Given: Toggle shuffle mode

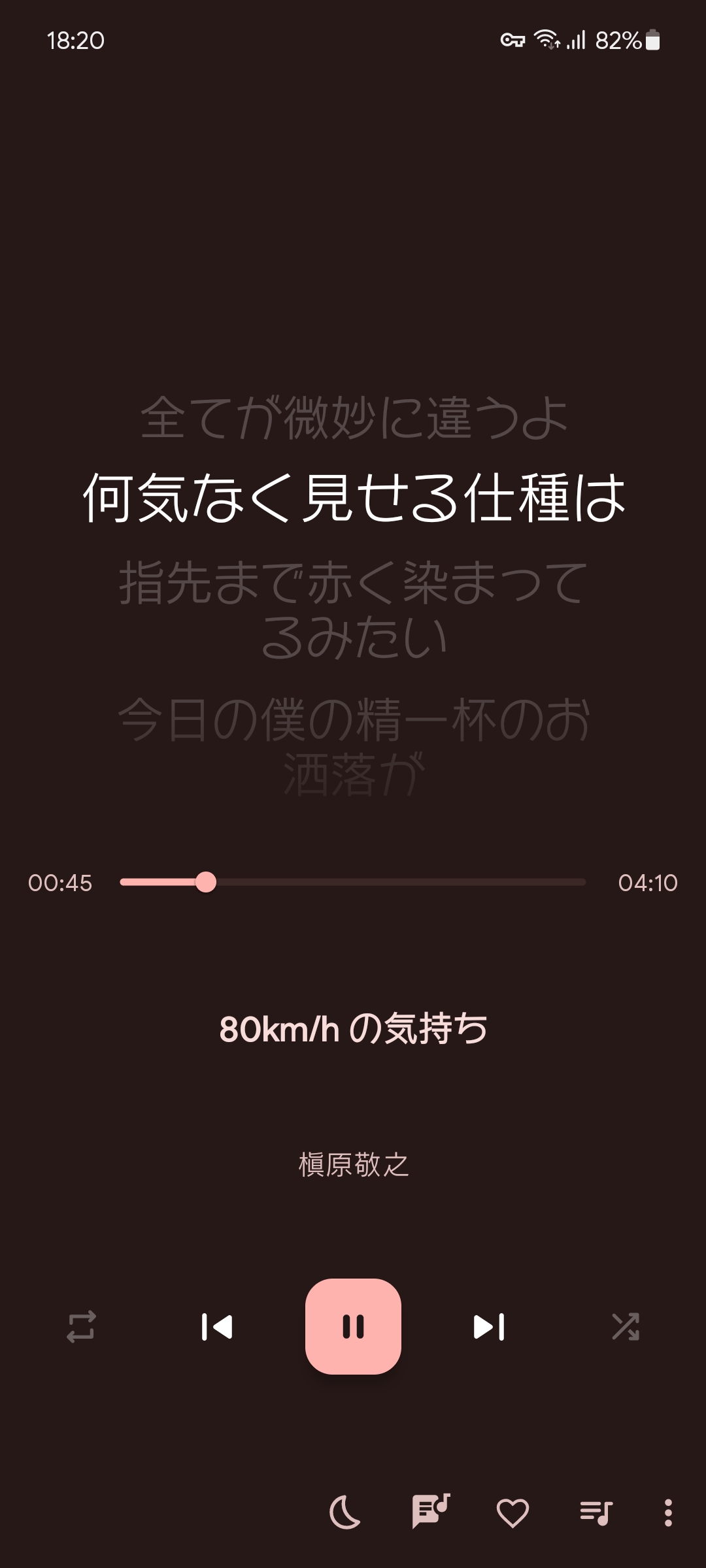Looking at the screenshot, I should tap(625, 1327).
